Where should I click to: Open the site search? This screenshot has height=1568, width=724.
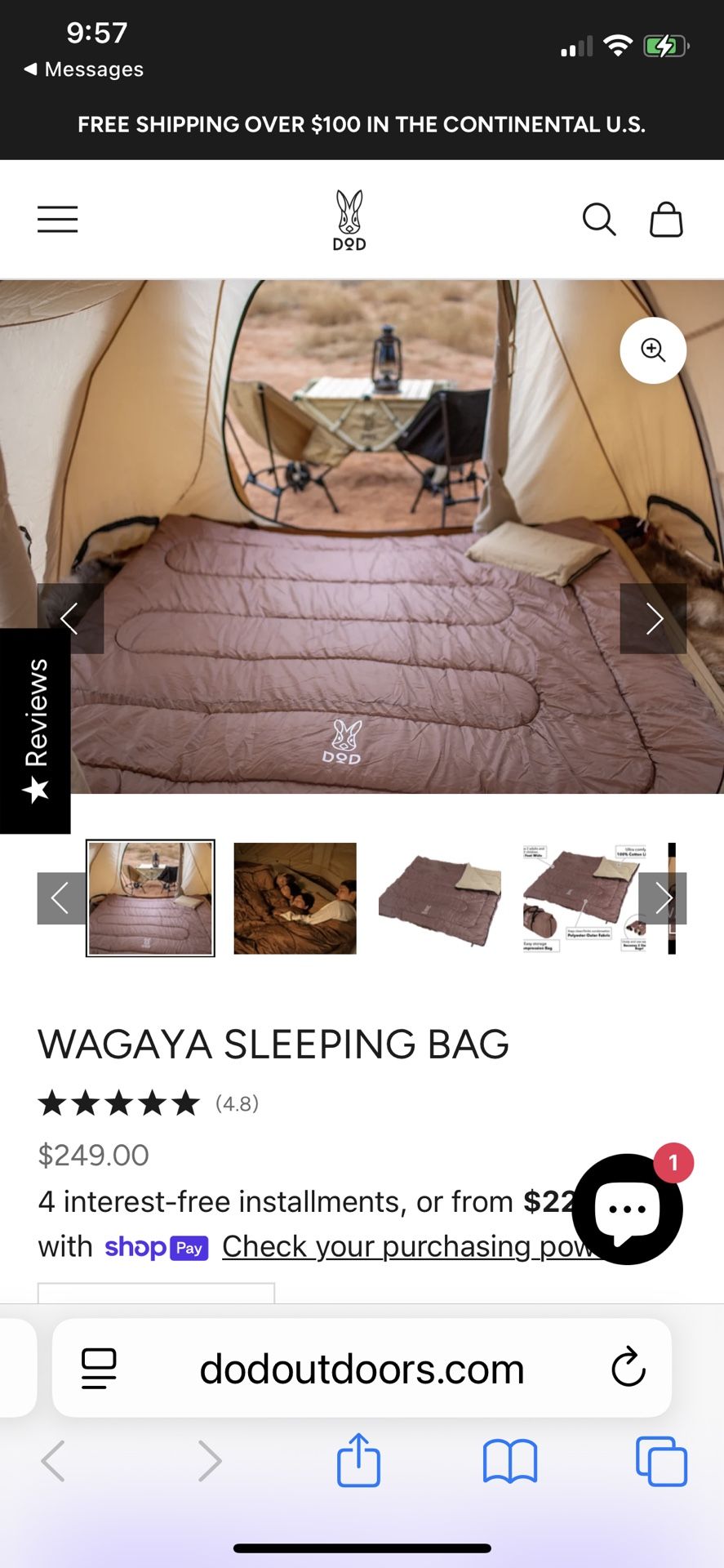click(599, 220)
